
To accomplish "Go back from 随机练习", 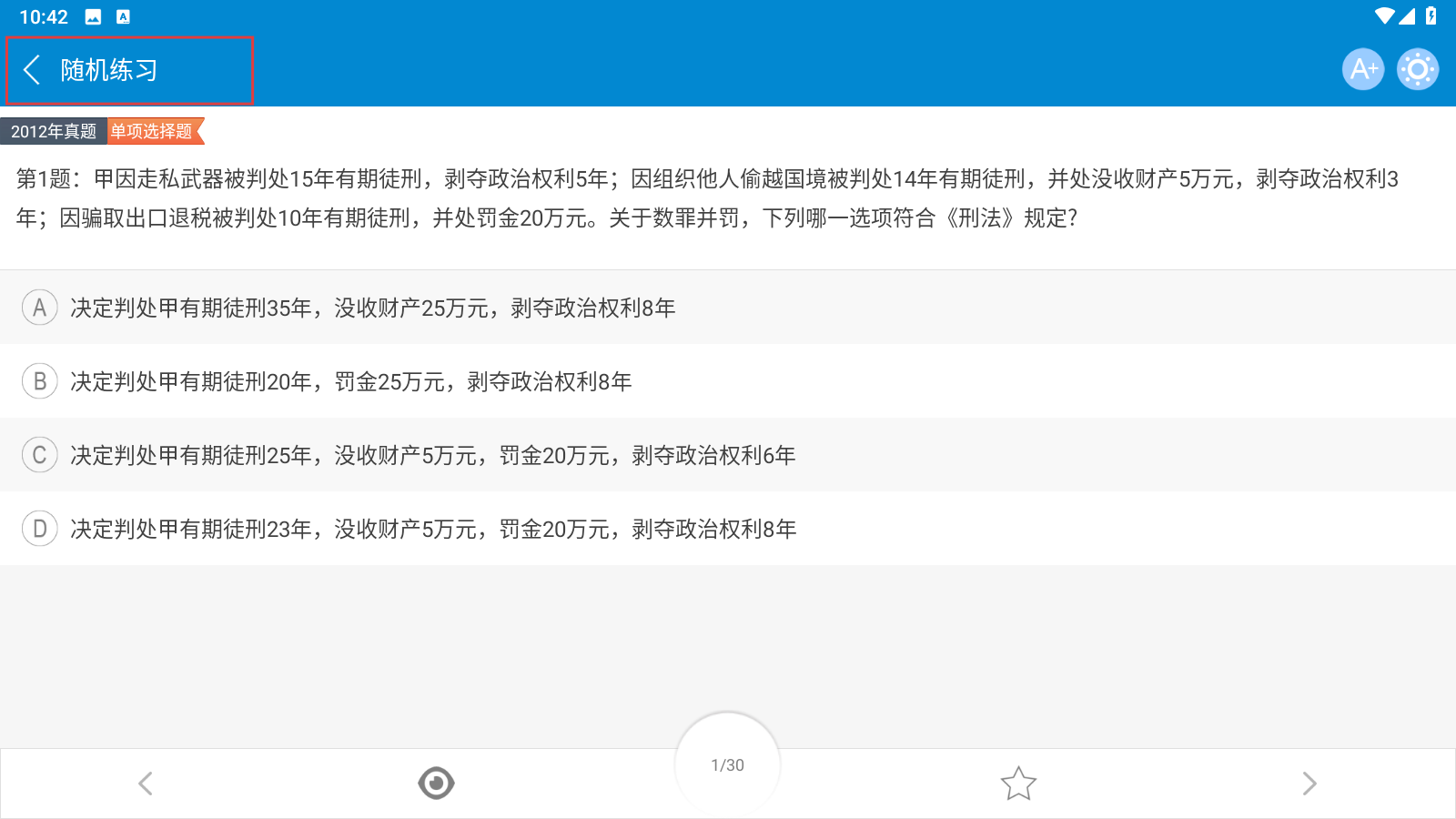I will click(33, 70).
